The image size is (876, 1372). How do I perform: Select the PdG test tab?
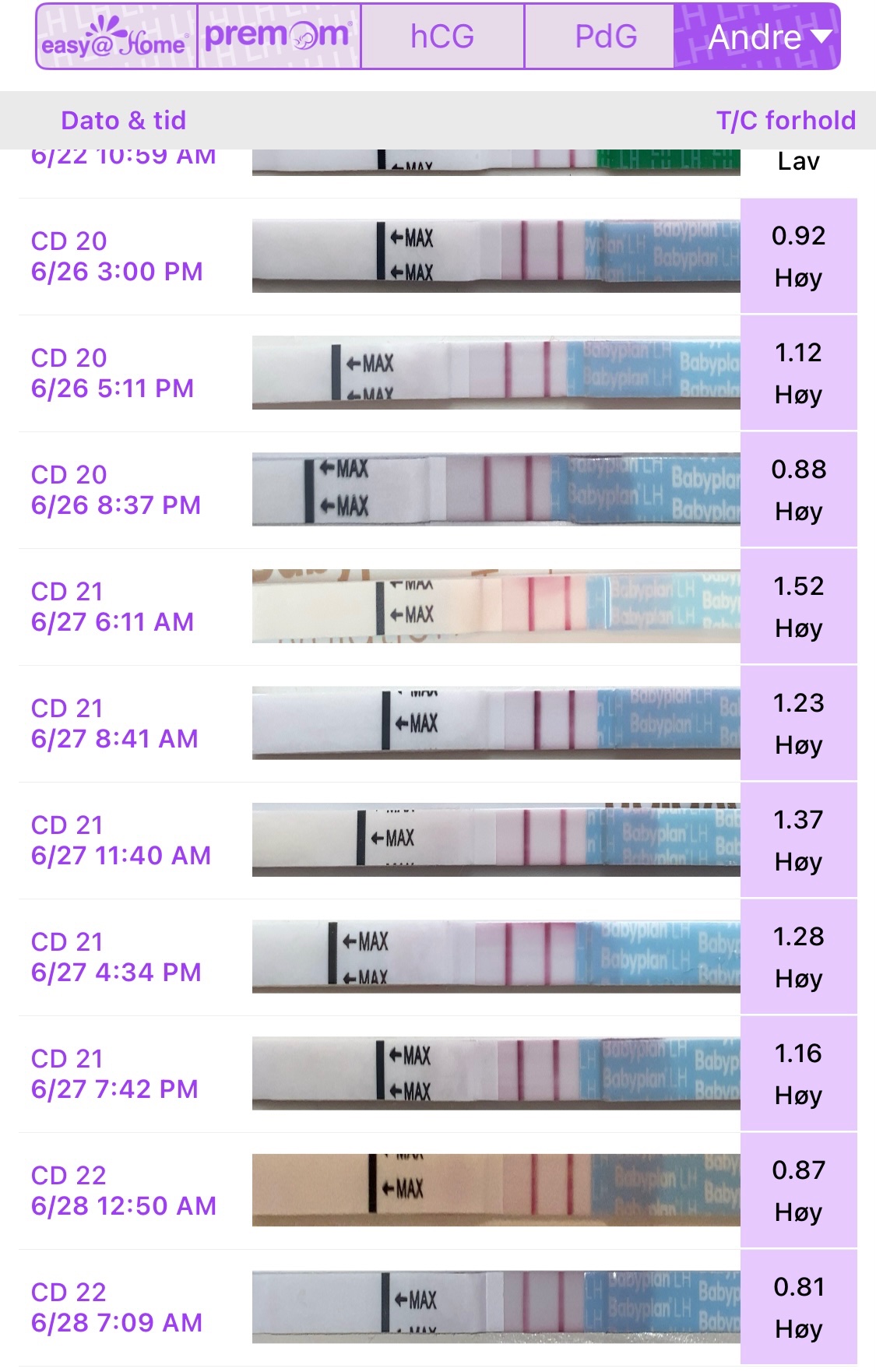pos(605,37)
